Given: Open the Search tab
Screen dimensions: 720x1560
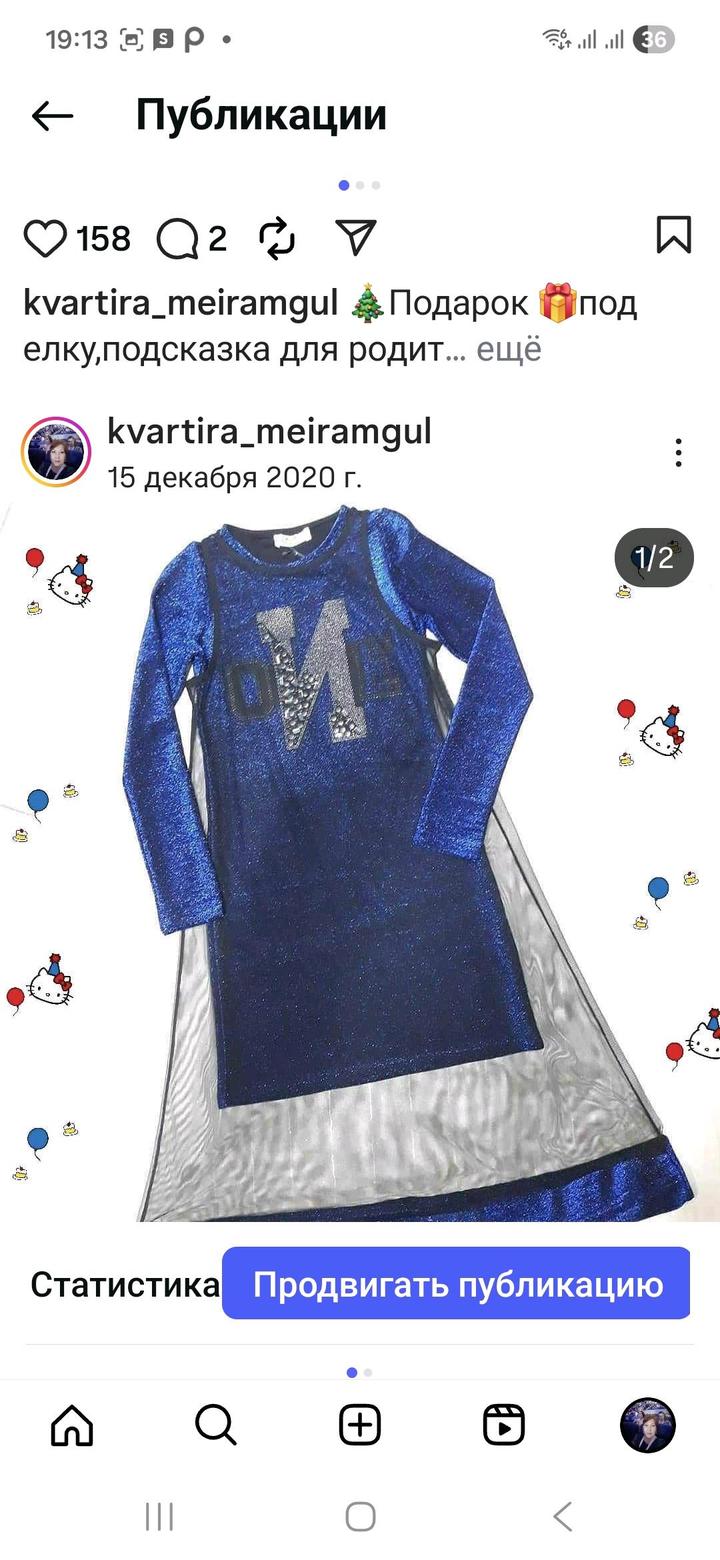Looking at the screenshot, I should pos(216,1425).
